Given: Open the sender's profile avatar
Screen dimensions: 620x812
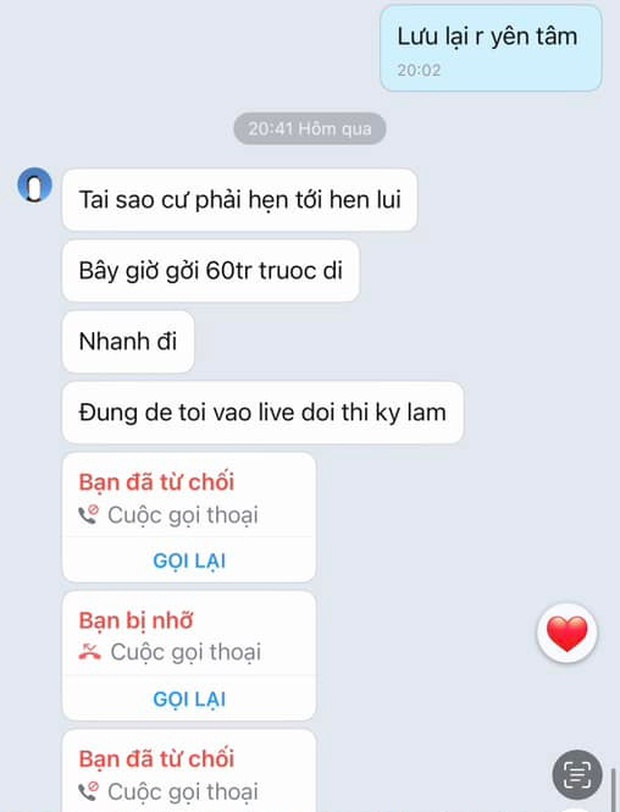Looking at the screenshot, I should coord(35,186).
